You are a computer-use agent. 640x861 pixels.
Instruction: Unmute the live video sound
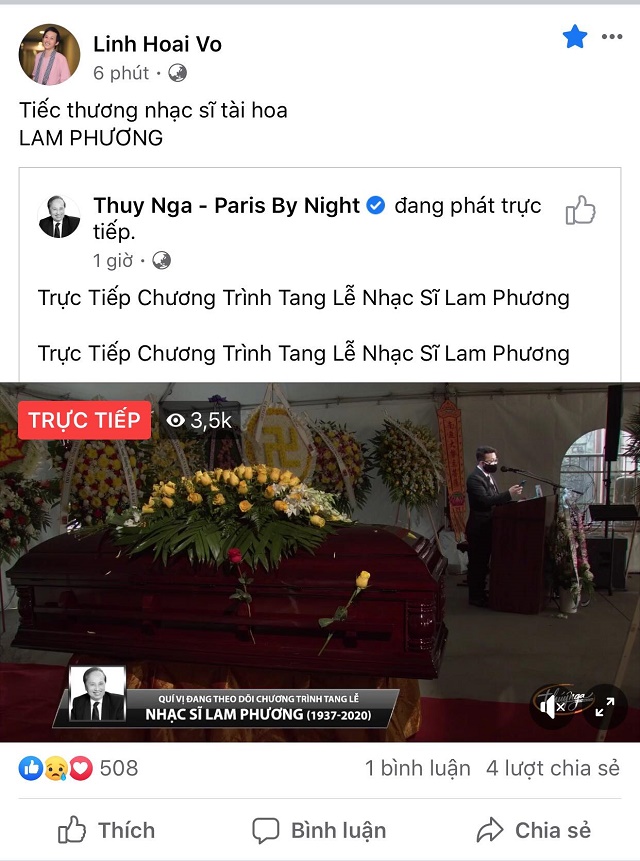(x=551, y=707)
